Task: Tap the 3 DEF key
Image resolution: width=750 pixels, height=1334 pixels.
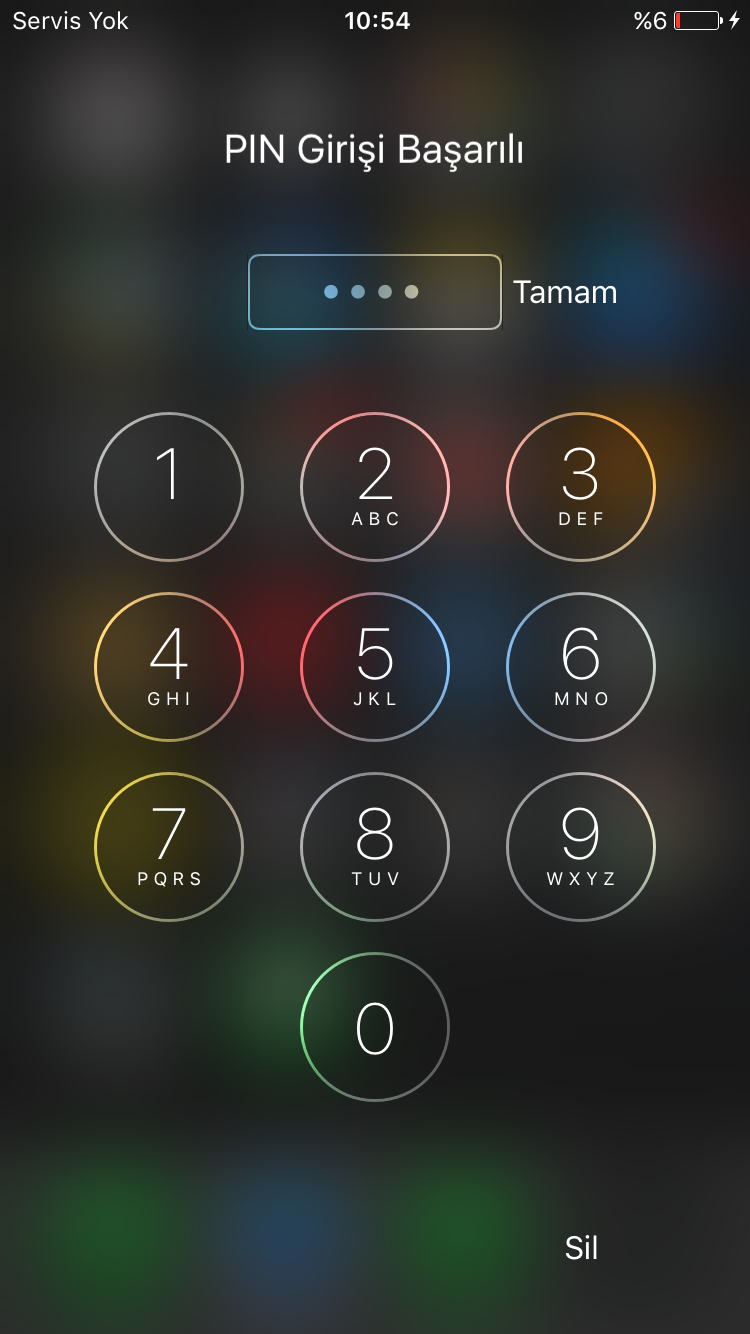Action: tap(581, 487)
